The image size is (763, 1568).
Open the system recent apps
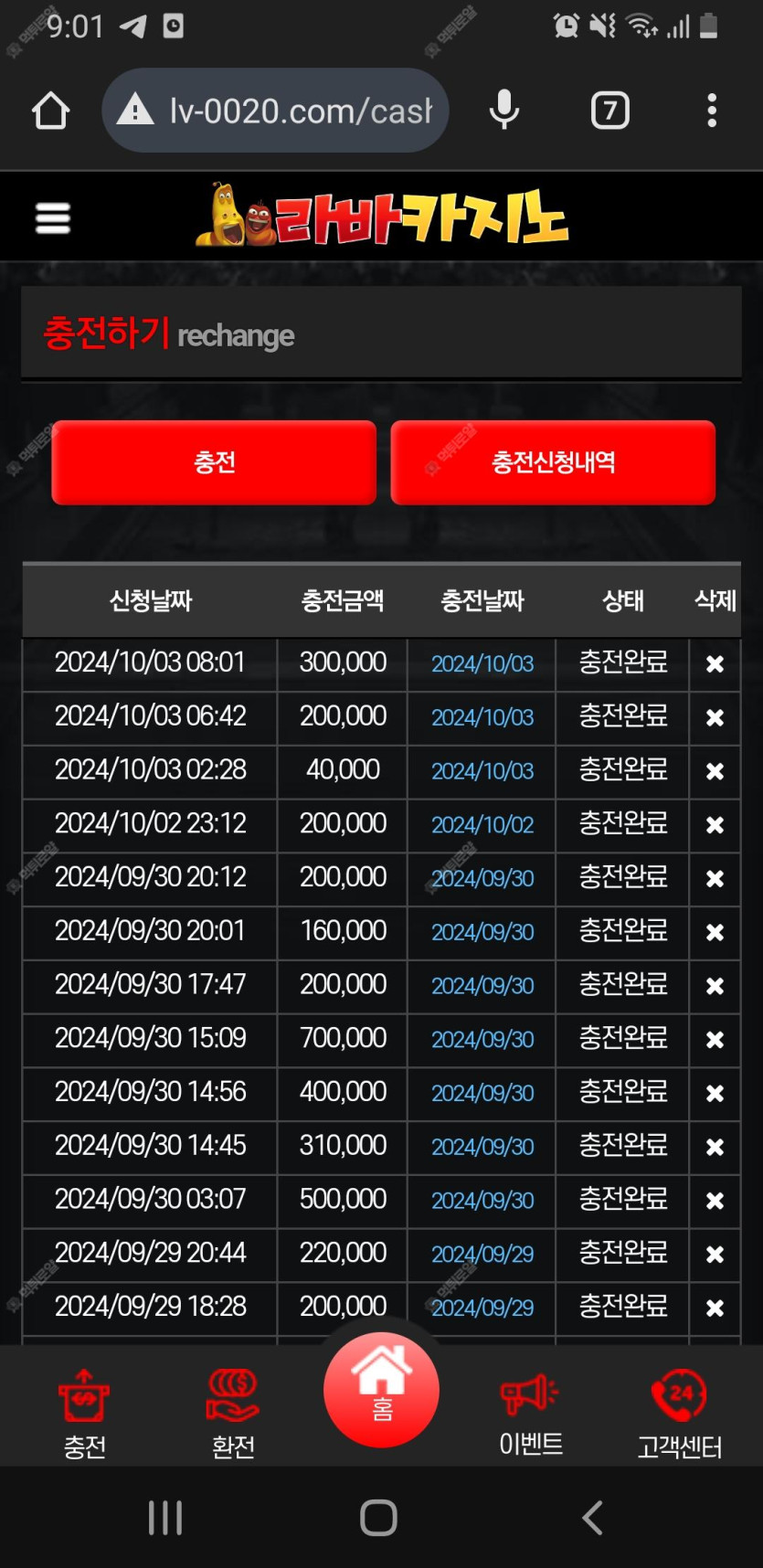[165, 1518]
